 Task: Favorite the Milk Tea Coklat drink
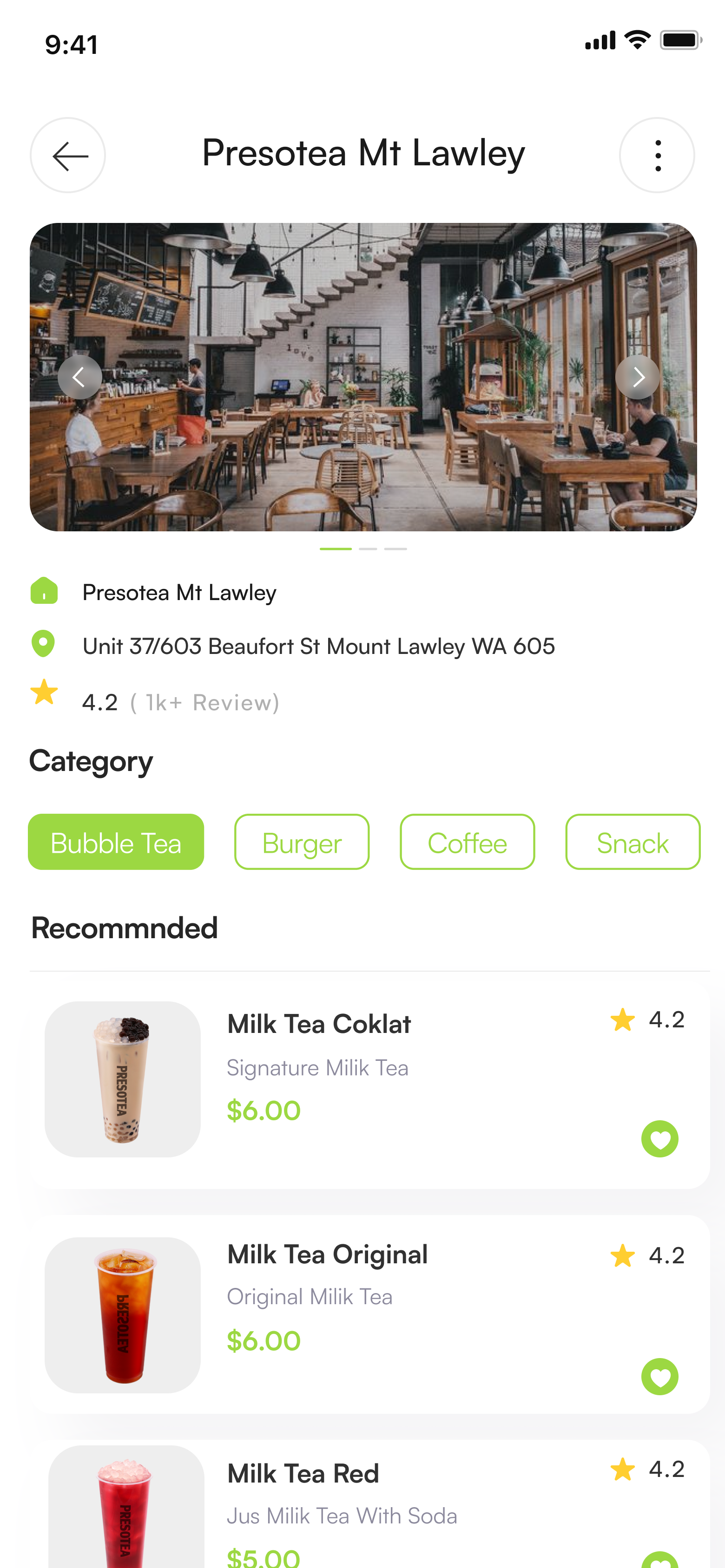pos(659,1139)
